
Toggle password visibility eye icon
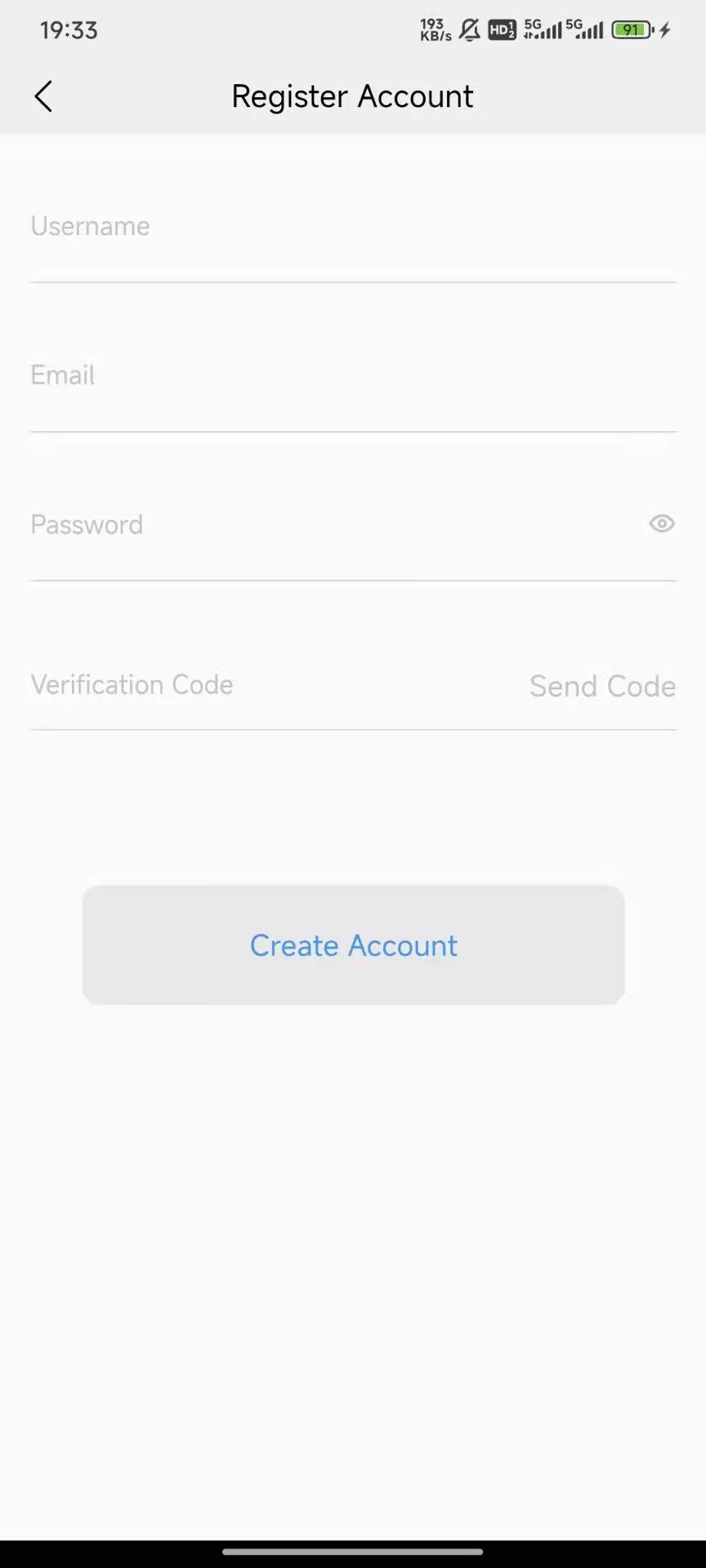[661, 523]
